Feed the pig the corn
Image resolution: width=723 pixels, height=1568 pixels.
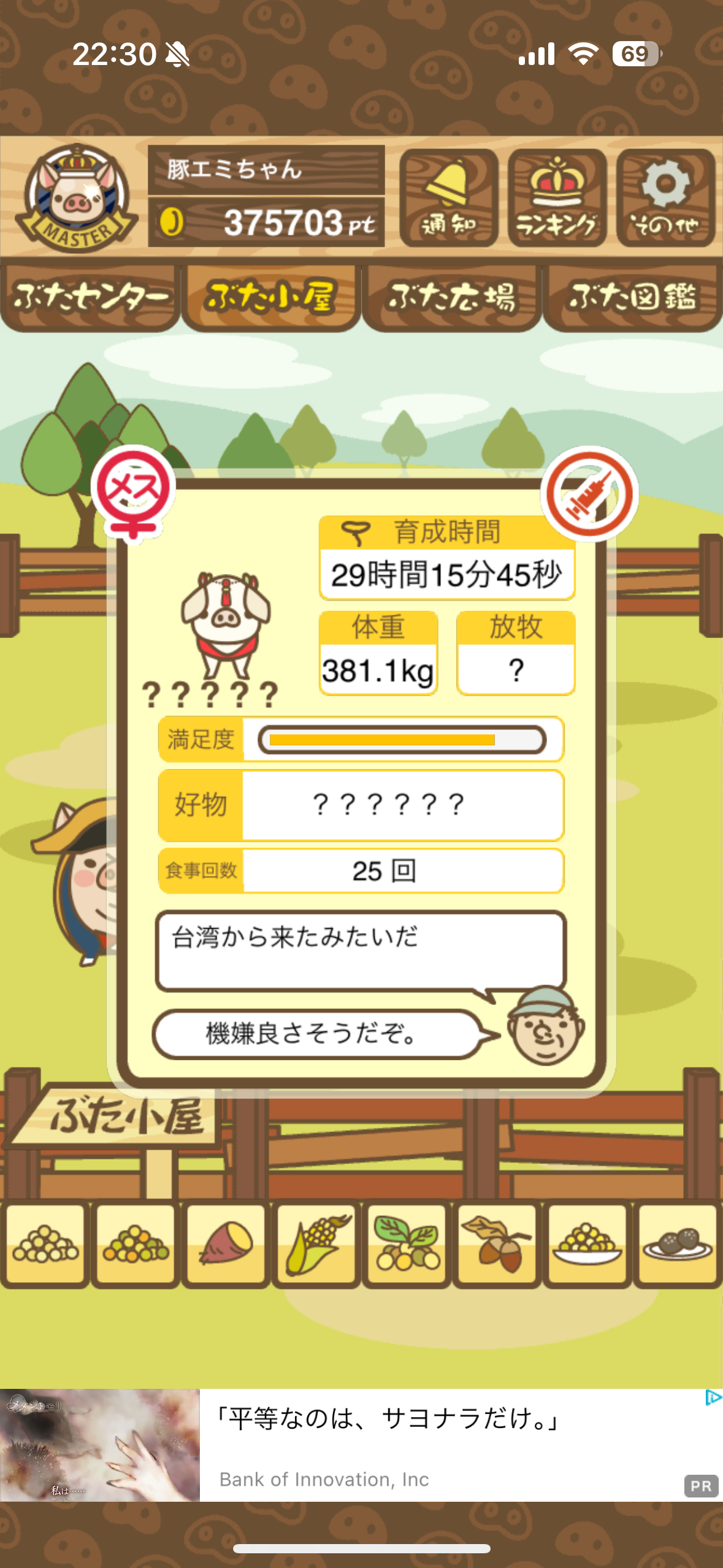point(316,1243)
